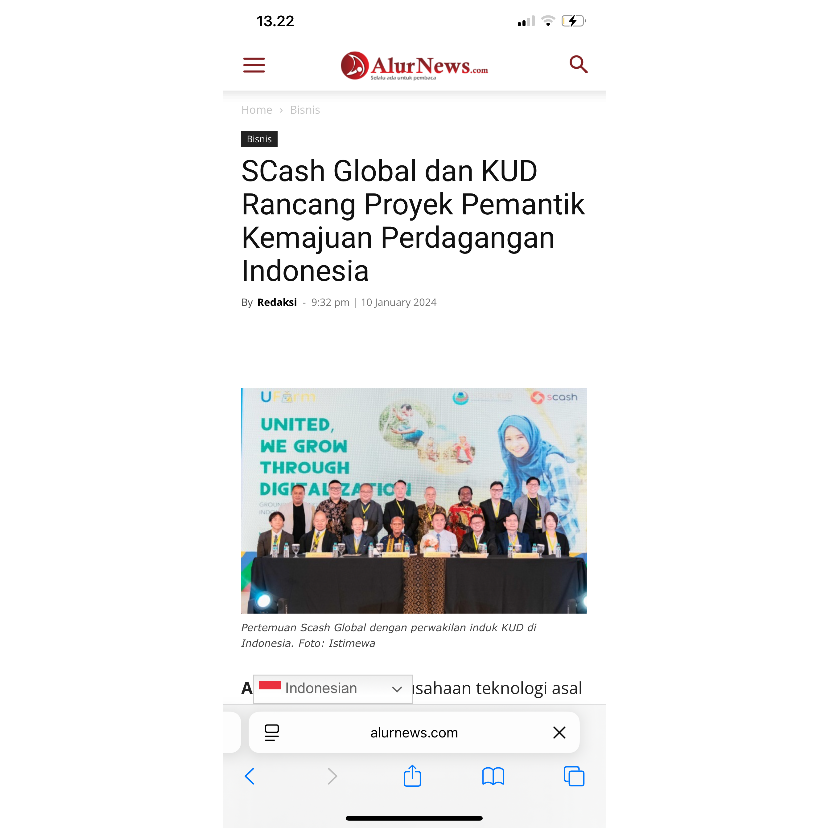Viewport: 828px width, 828px height.
Task: Tap the Bisnis category tag
Action: (x=259, y=139)
